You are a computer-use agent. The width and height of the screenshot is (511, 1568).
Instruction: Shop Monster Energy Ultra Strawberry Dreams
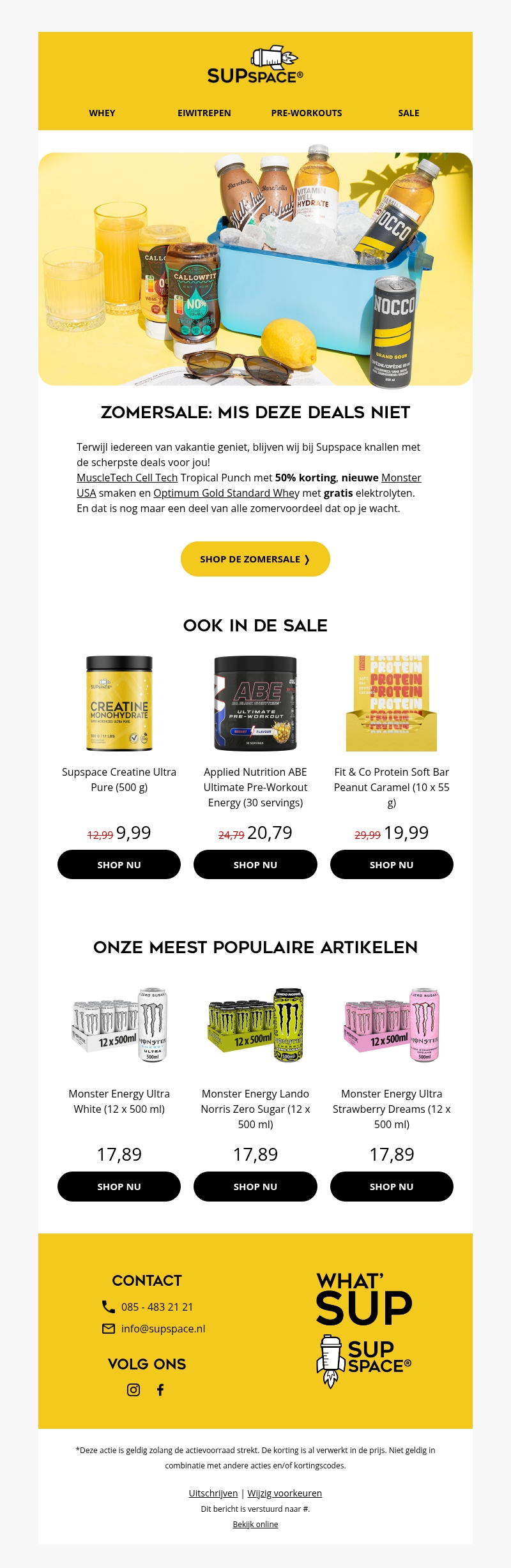click(x=392, y=1186)
